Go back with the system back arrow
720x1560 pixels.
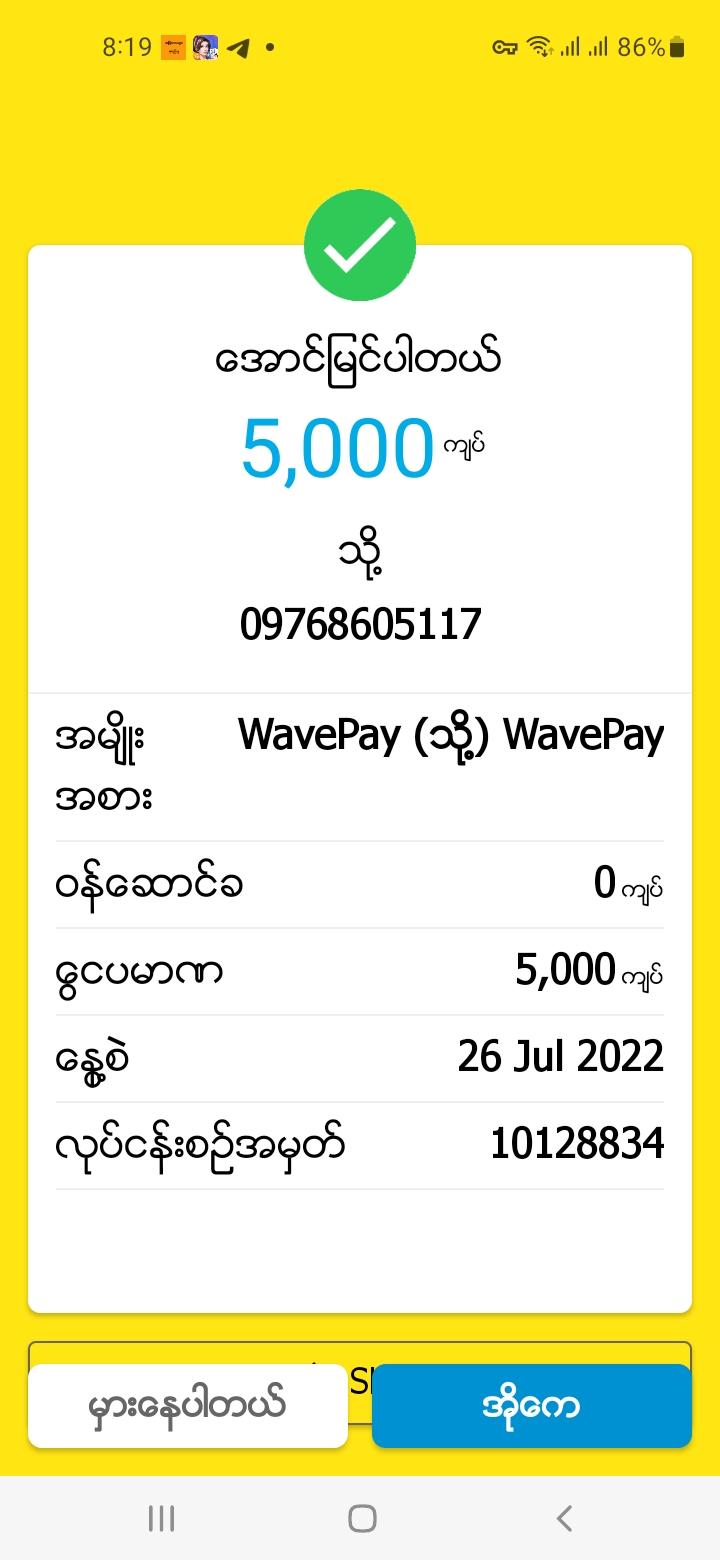coord(564,1518)
